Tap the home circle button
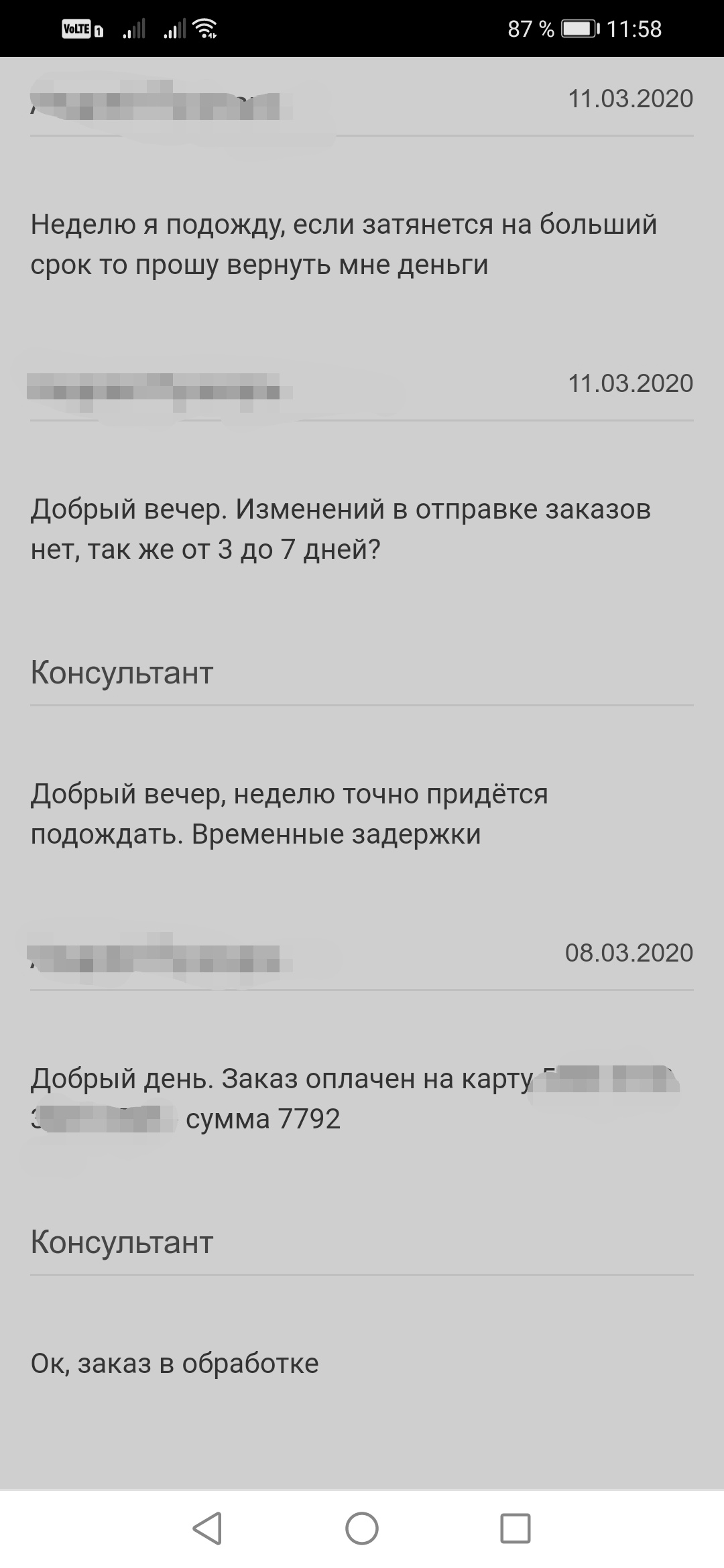Image resolution: width=724 pixels, height=1568 pixels. pos(362,1528)
